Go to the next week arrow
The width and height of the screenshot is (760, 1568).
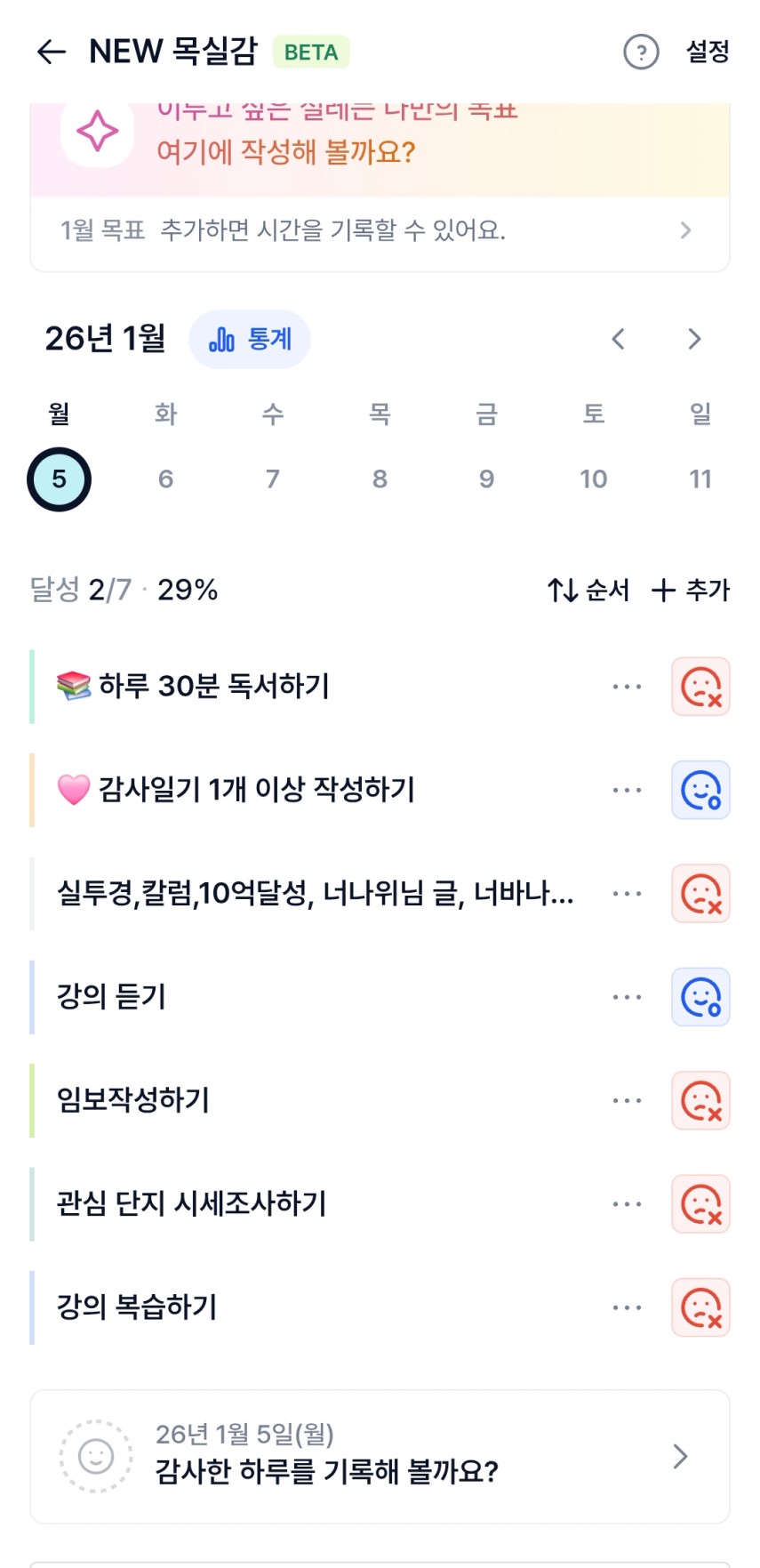[x=694, y=339]
